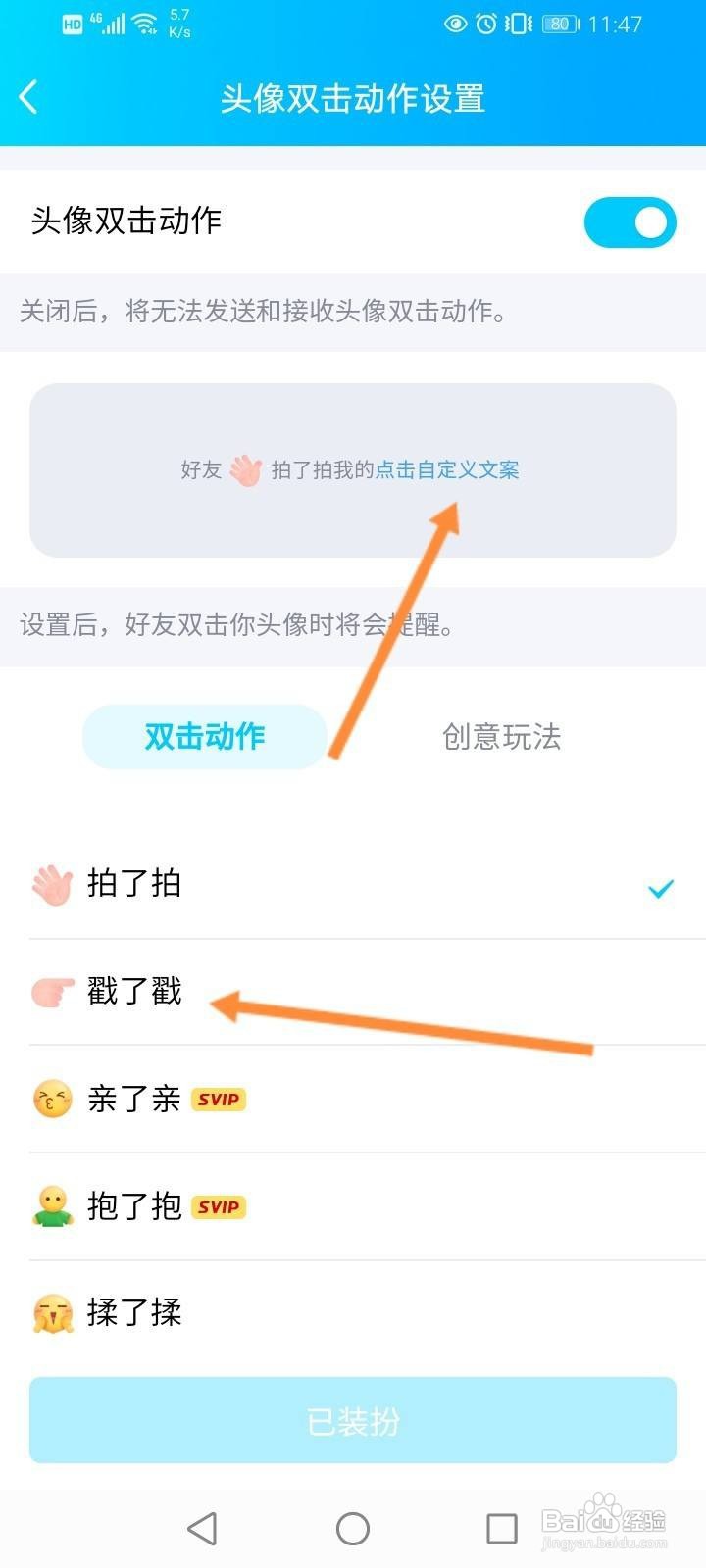Tap the back arrow in the title bar

coord(27,97)
